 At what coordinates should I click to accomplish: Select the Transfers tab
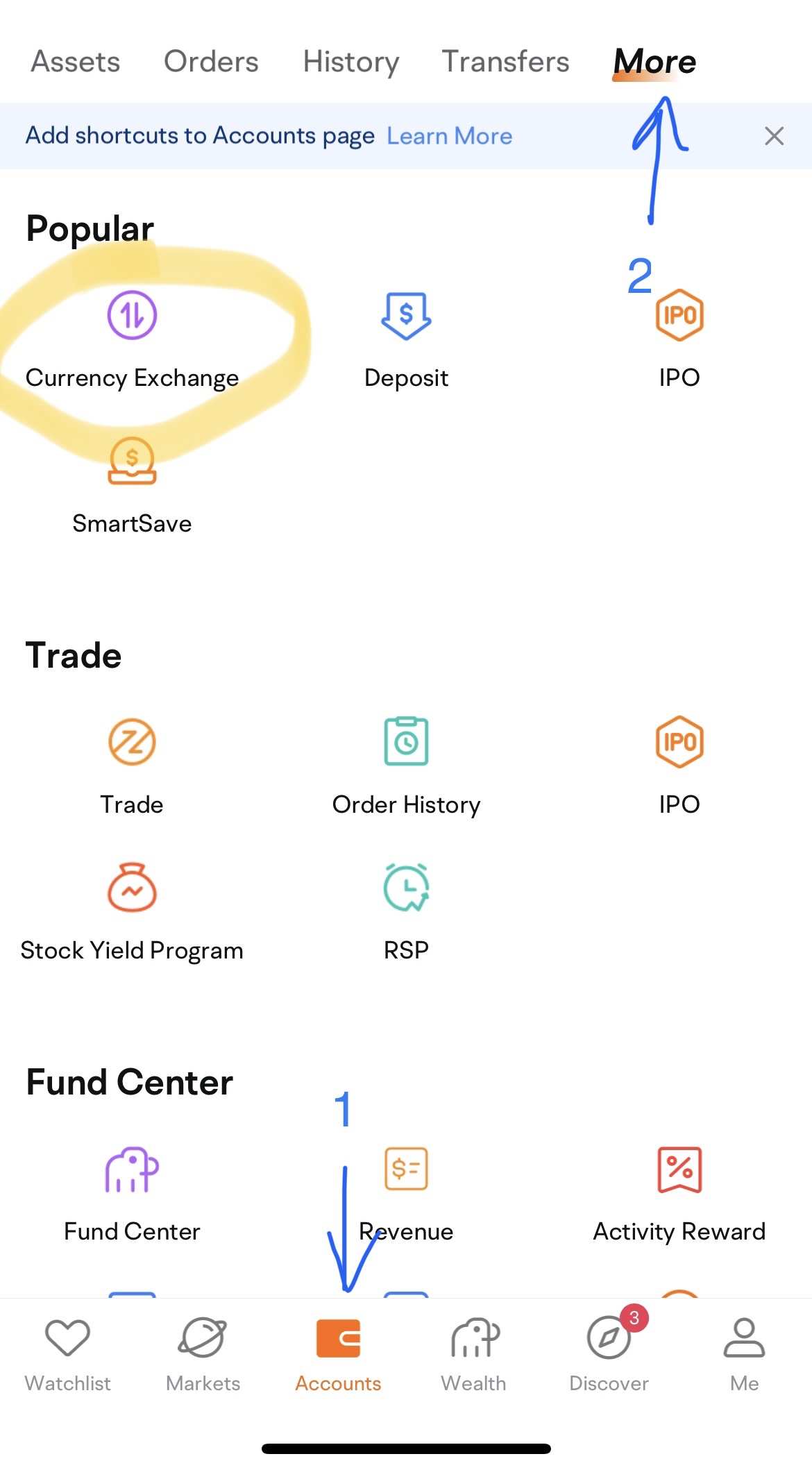pos(505,62)
